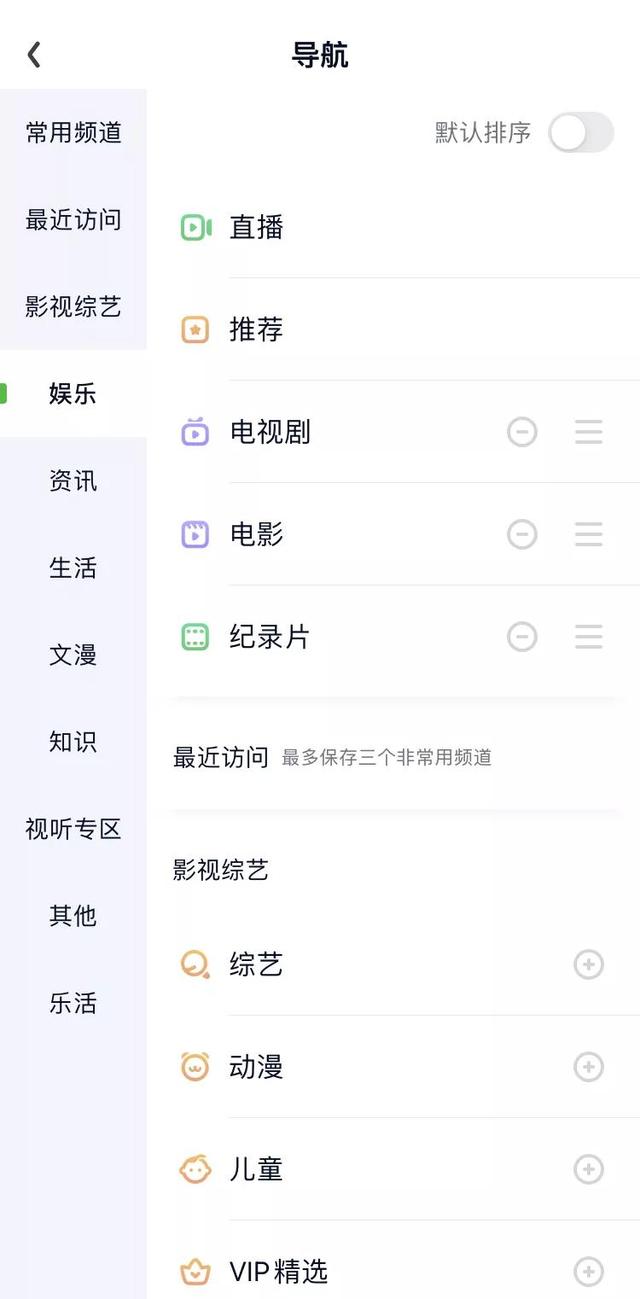Go to 视听专区 section
Viewport: 640px width, 1299px height.
73,828
